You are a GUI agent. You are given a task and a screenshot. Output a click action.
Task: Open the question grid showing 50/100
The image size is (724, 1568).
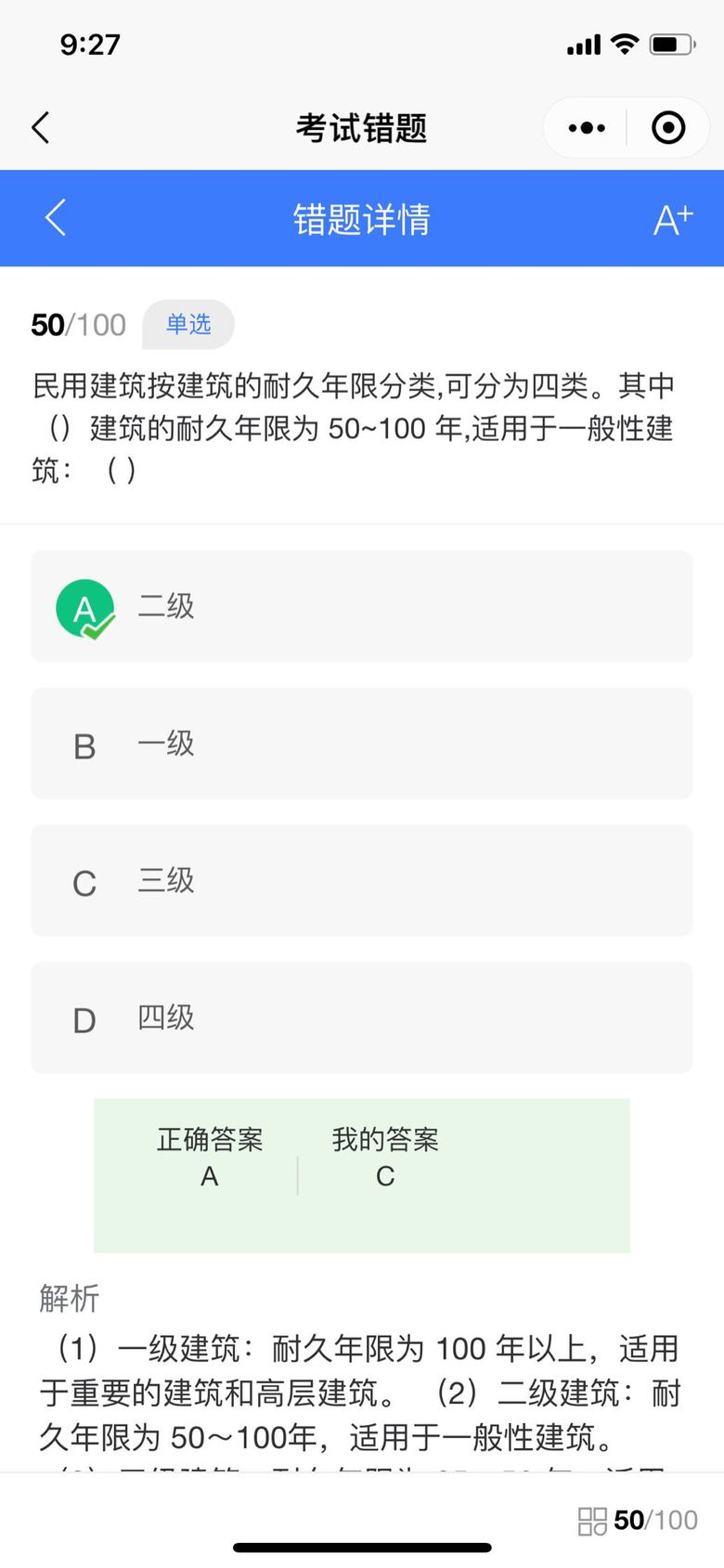pyautogui.click(x=638, y=1520)
